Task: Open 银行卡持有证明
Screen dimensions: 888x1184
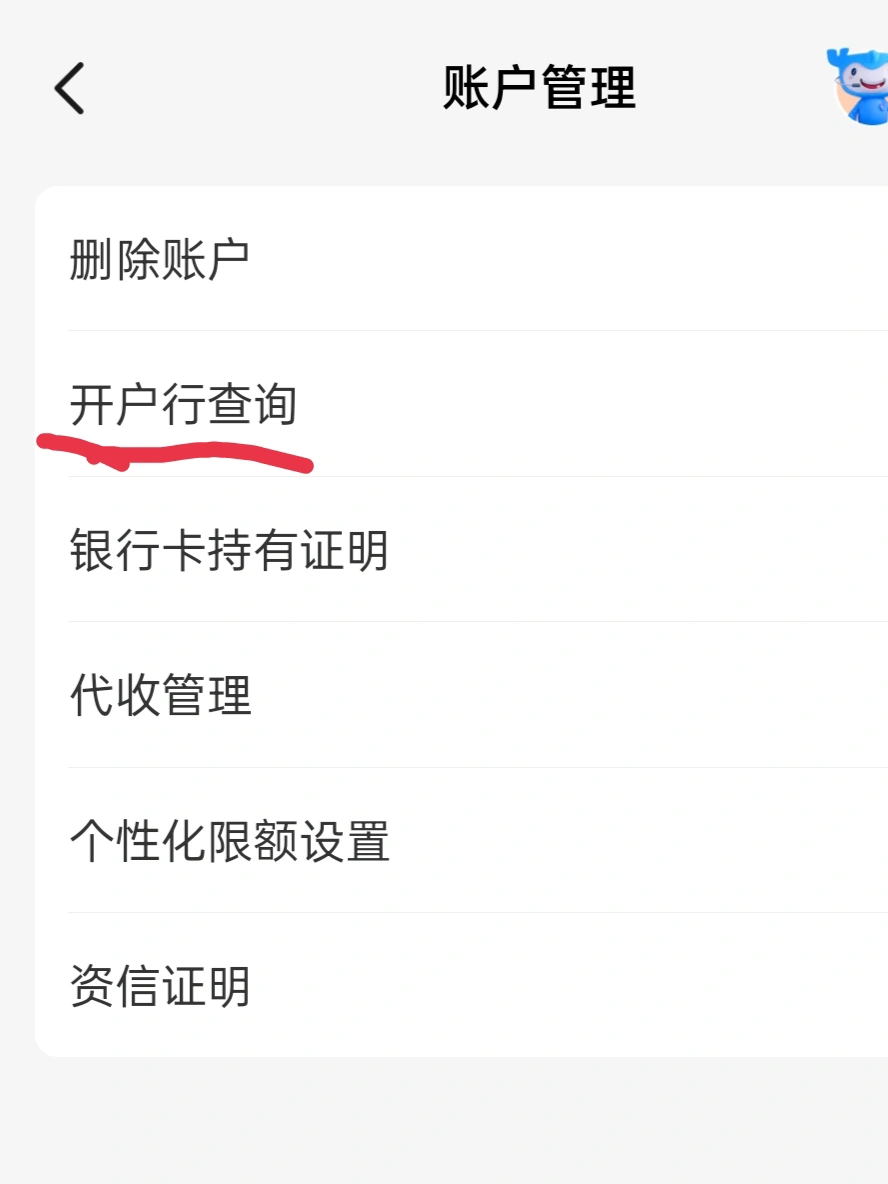Action: pos(229,551)
